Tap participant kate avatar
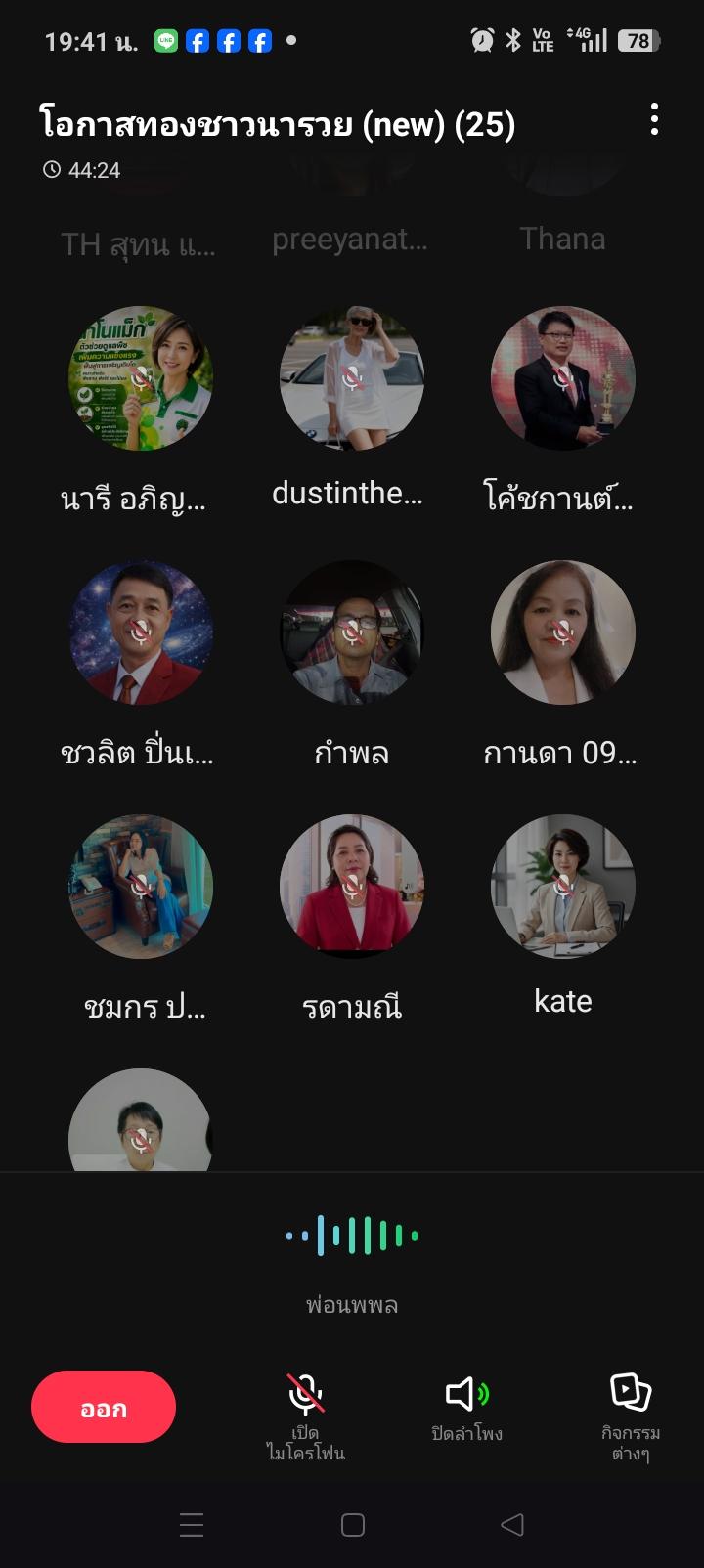This screenshot has width=704, height=1568. click(x=563, y=887)
